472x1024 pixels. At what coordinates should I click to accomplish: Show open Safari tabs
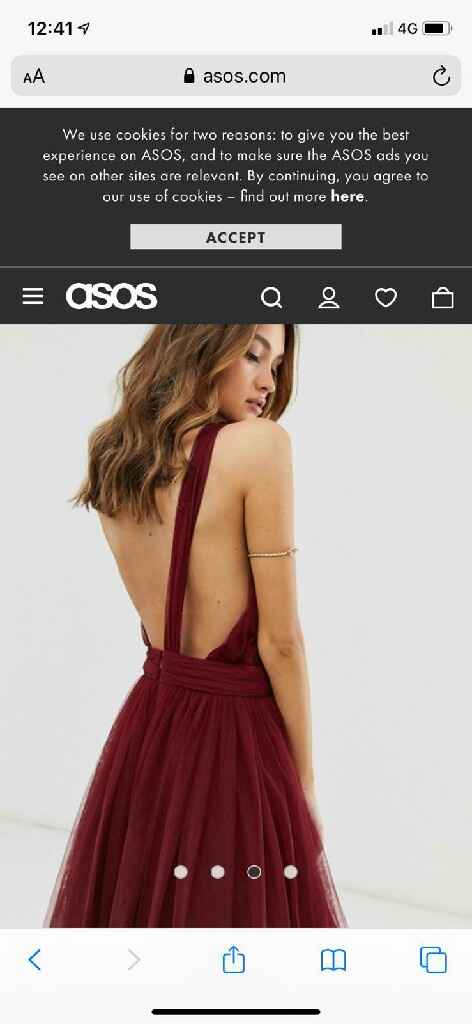pyautogui.click(x=433, y=959)
